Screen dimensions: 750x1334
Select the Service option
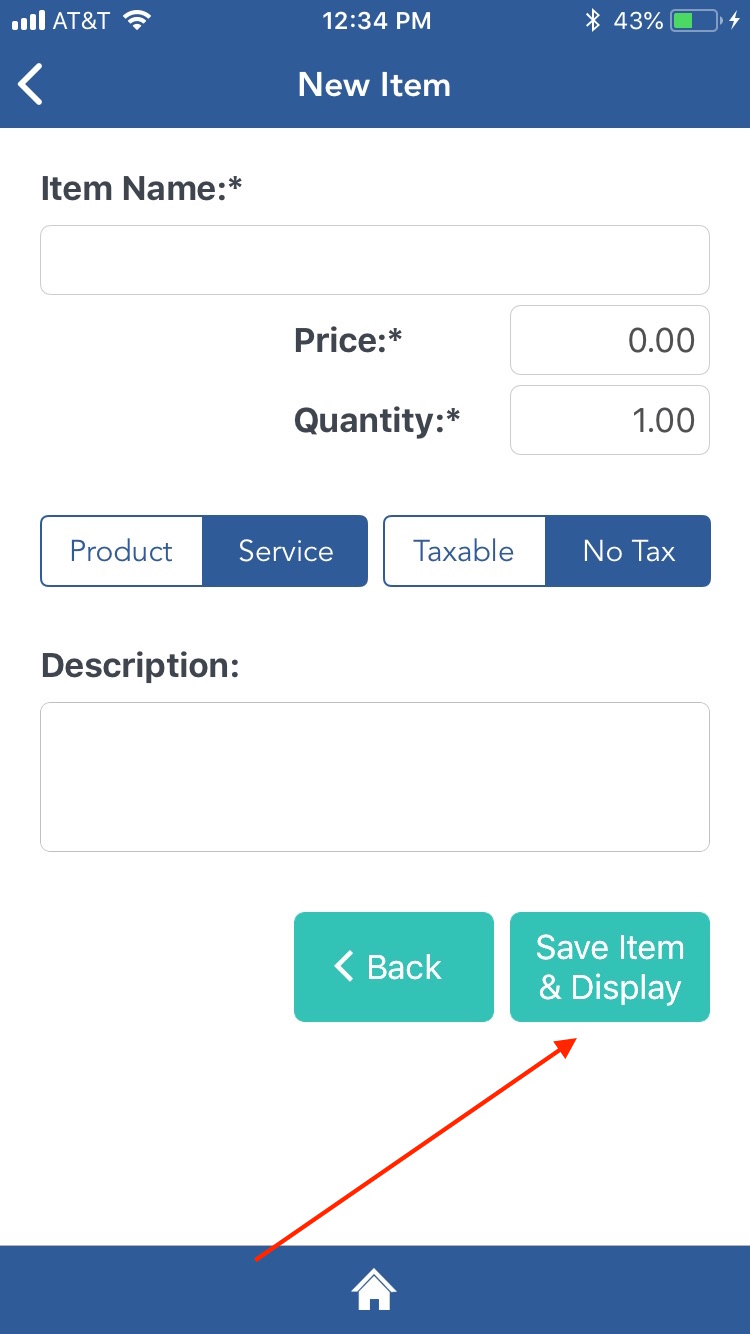pyautogui.click(x=285, y=550)
